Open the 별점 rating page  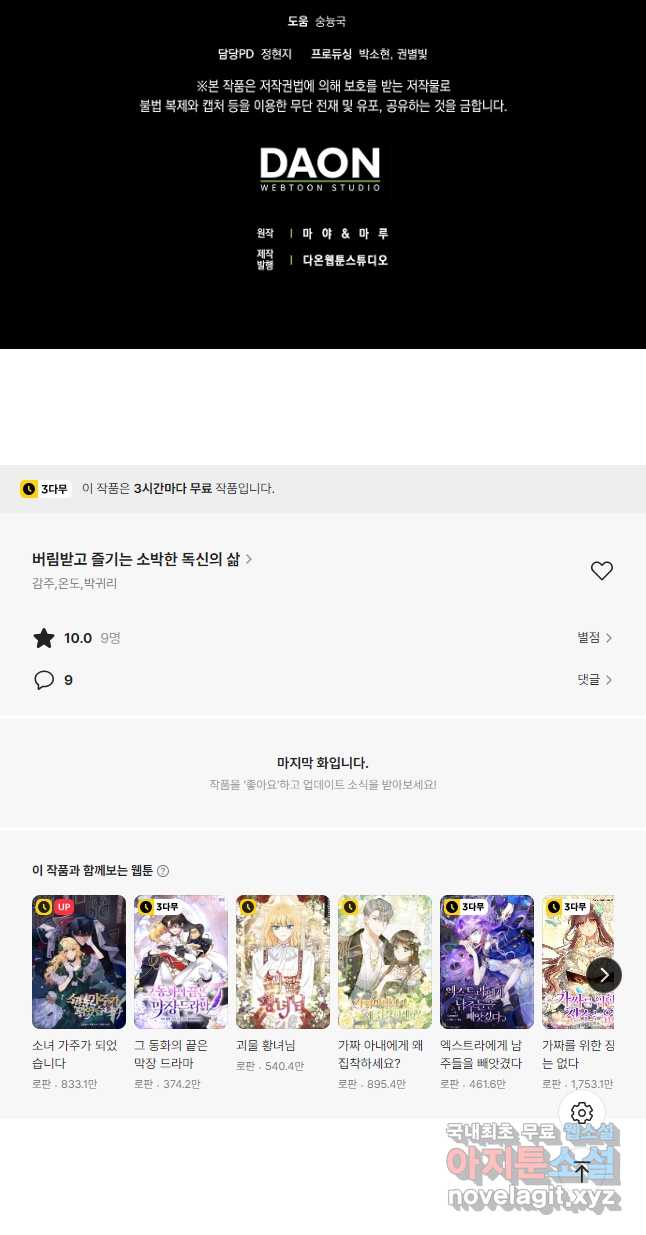594,638
